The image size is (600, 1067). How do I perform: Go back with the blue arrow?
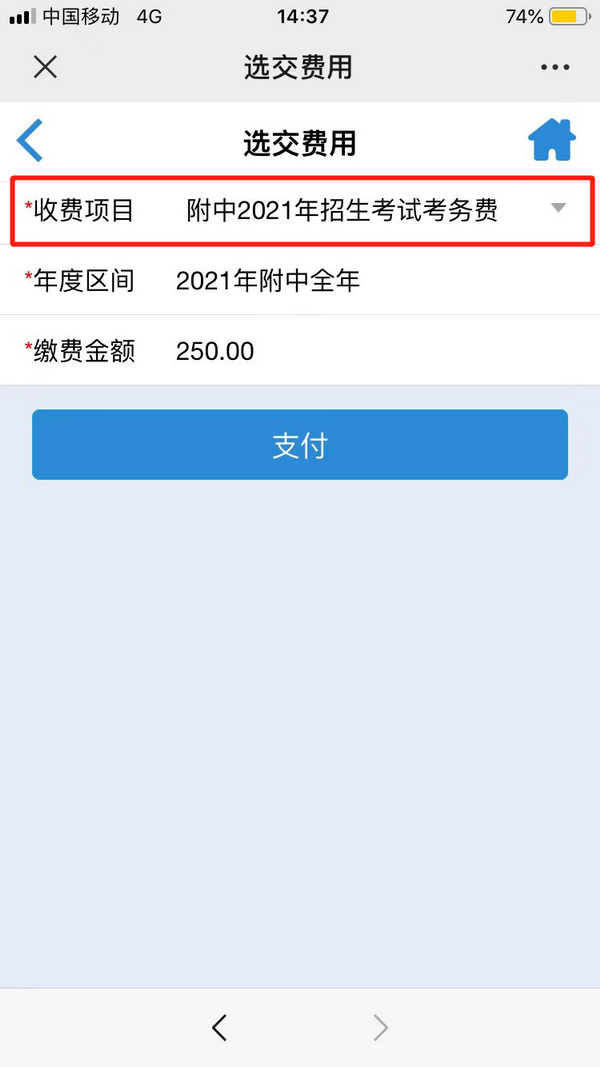point(30,141)
